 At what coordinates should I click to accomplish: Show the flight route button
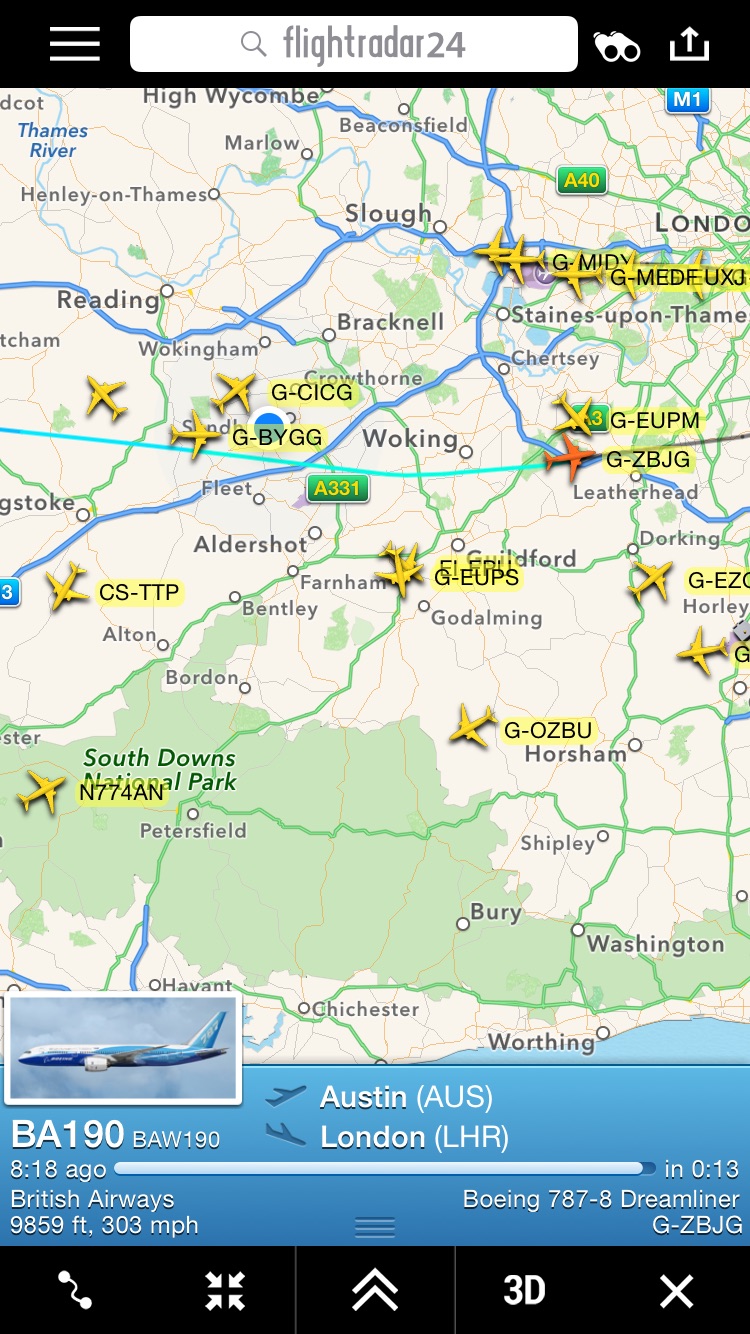coord(75,1291)
